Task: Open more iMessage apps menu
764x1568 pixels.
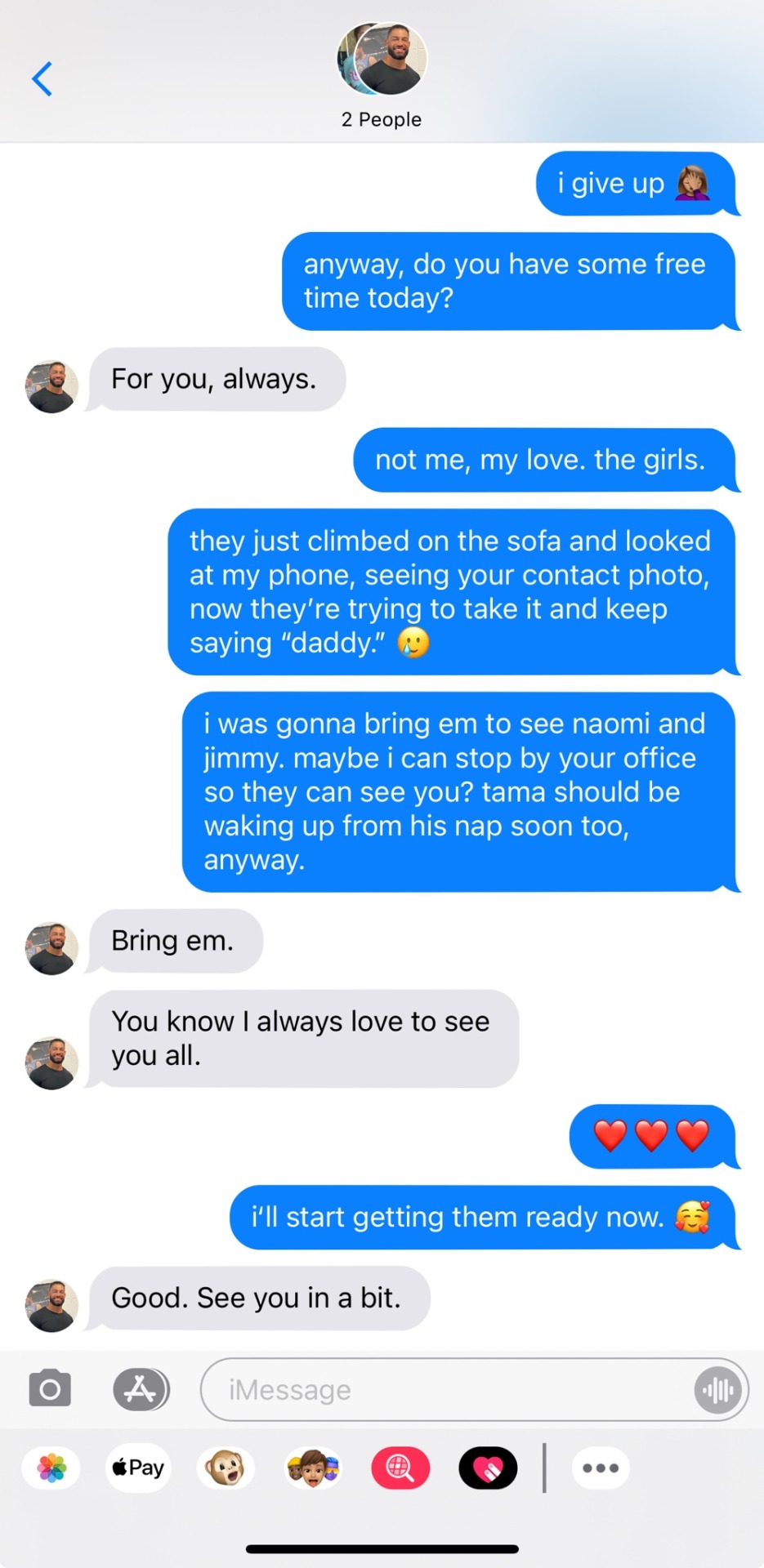Action: [x=601, y=1468]
